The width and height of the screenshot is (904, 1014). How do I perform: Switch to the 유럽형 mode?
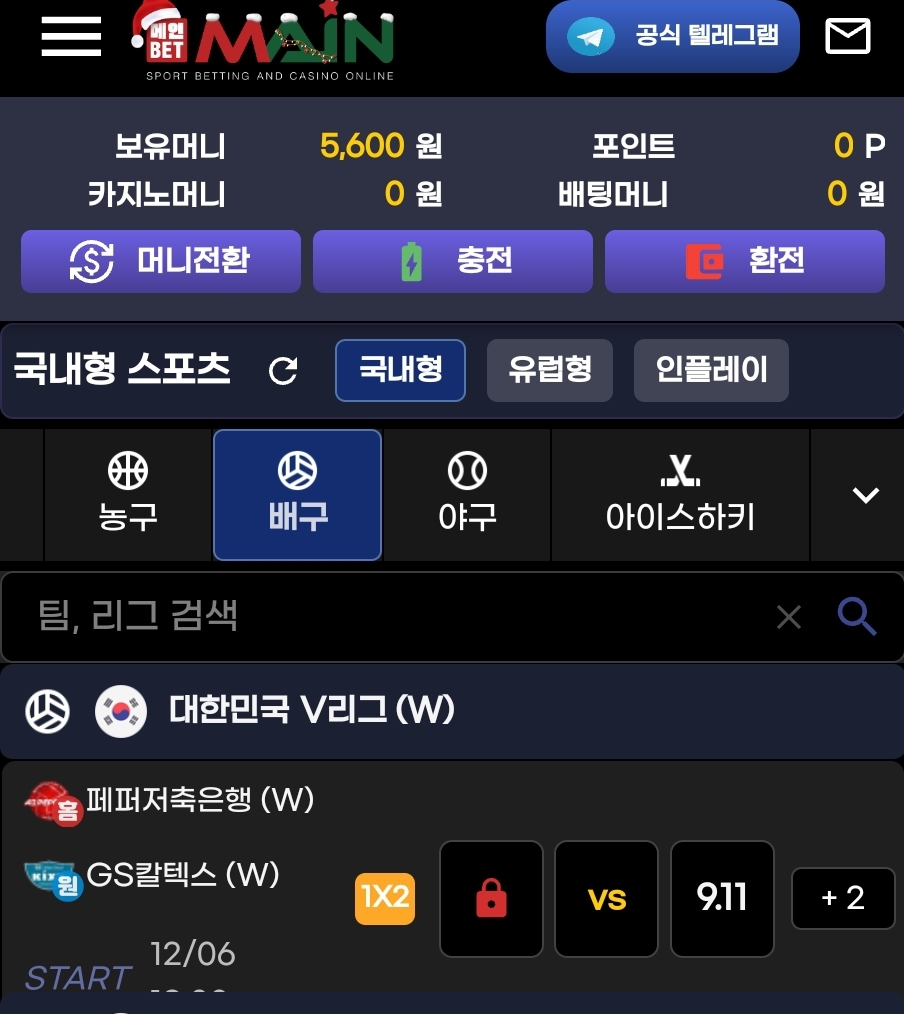click(550, 370)
